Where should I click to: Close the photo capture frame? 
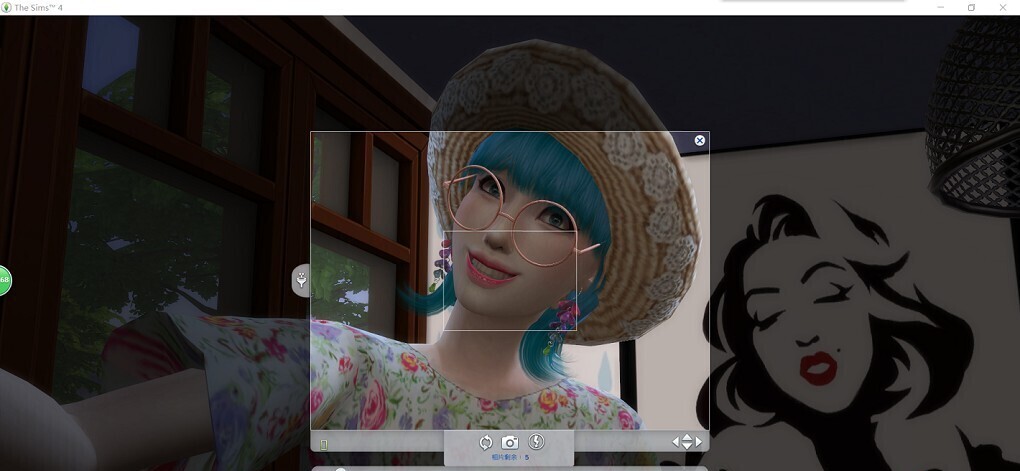700,141
